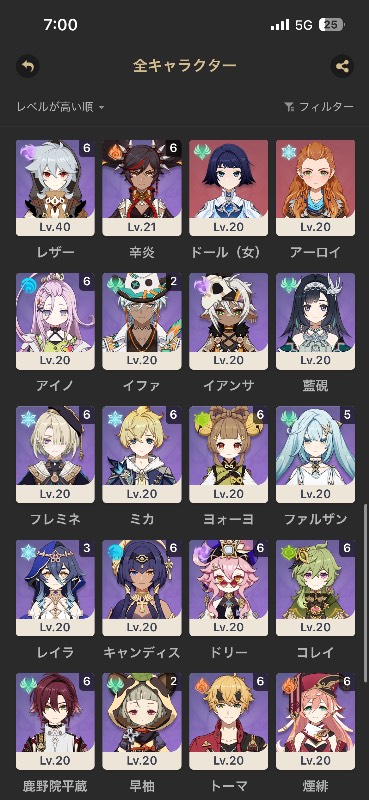Tap the アイノ character card
This screenshot has height=800, width=369.
pyautogui.click(x=55, y=321)
